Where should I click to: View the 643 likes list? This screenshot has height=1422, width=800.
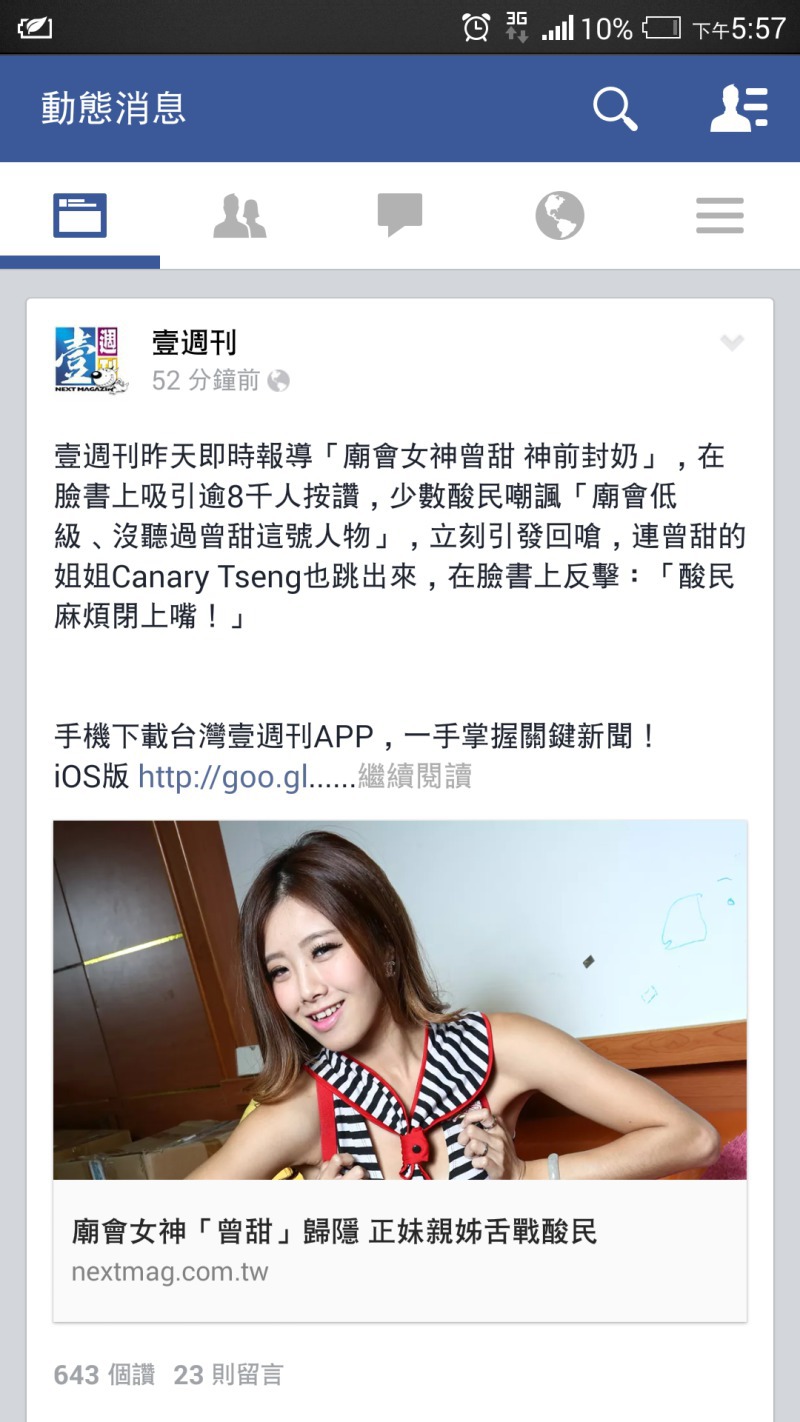tap(104, 1375)
